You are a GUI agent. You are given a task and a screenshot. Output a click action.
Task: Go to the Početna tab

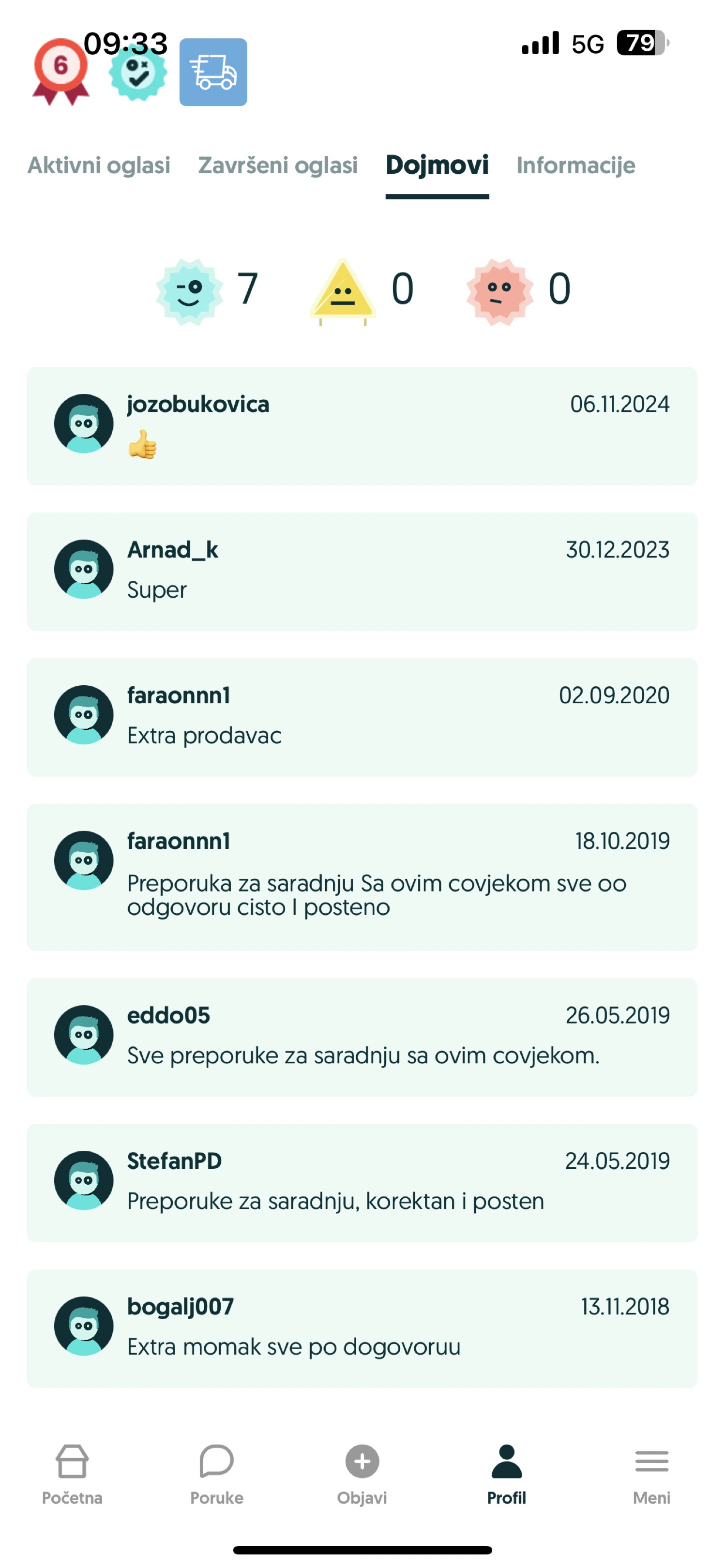coord(73,1474)
